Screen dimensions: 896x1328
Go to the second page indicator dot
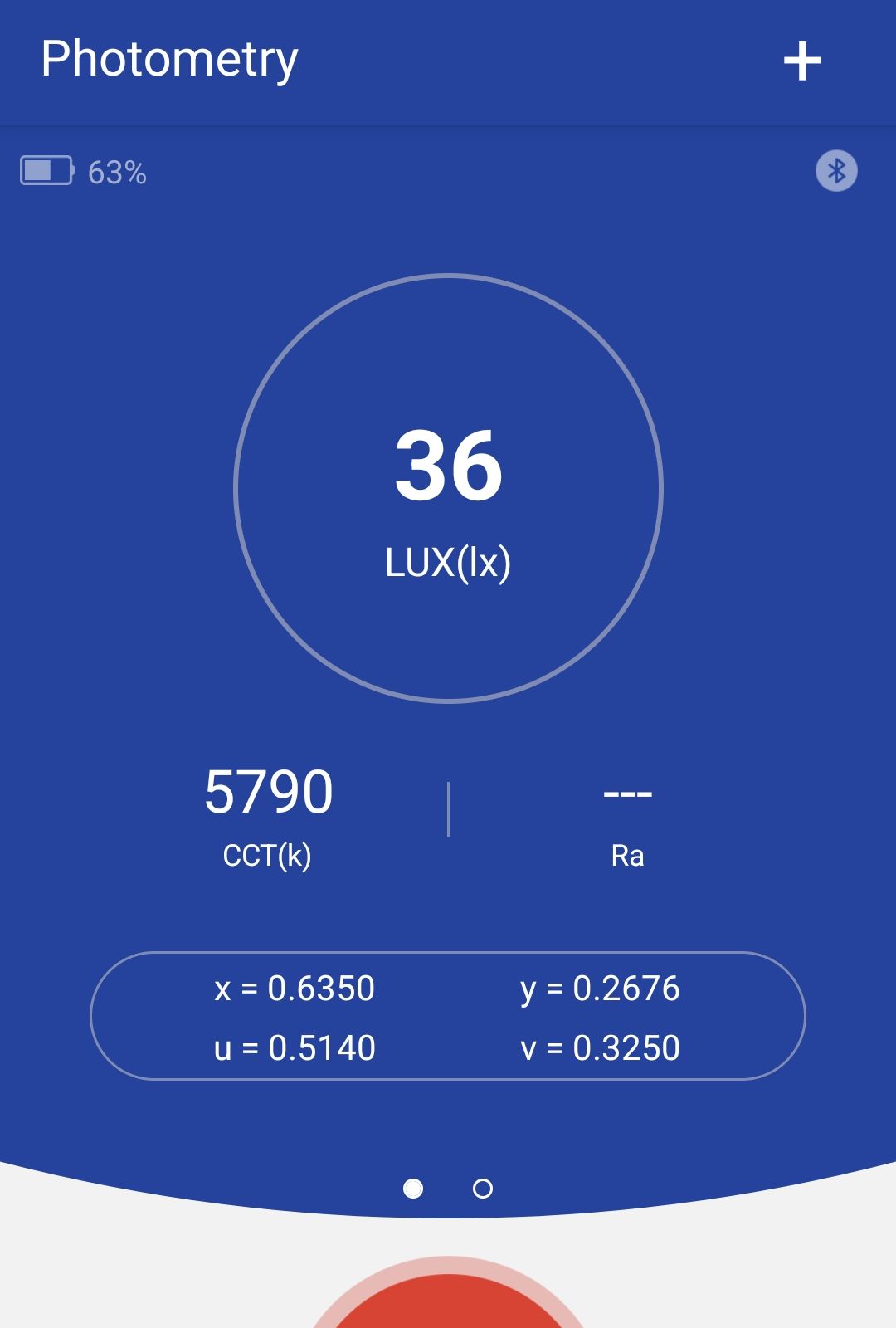[x=482, y=1189]
